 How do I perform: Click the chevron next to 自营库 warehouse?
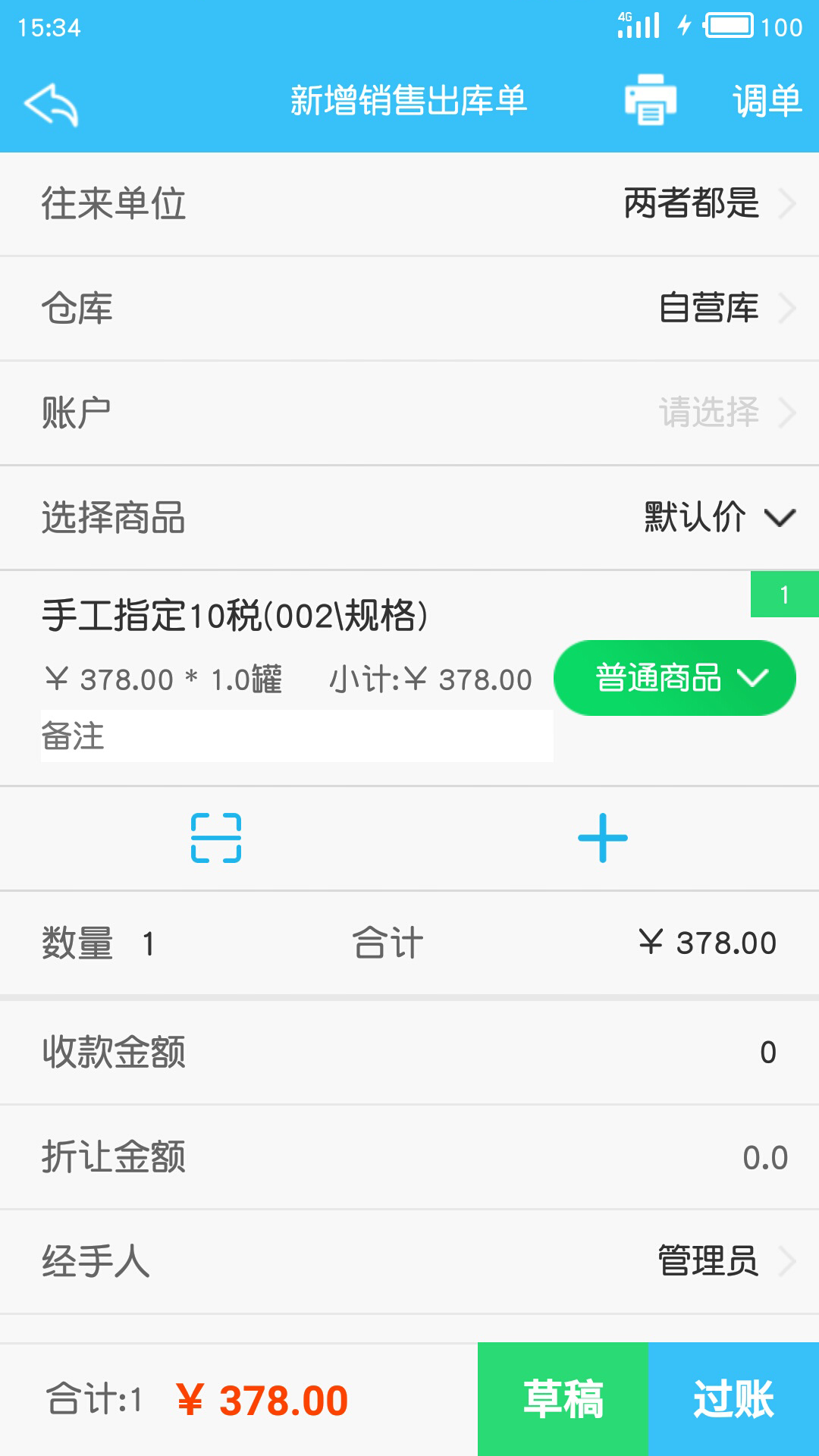[x=789, y=307]
